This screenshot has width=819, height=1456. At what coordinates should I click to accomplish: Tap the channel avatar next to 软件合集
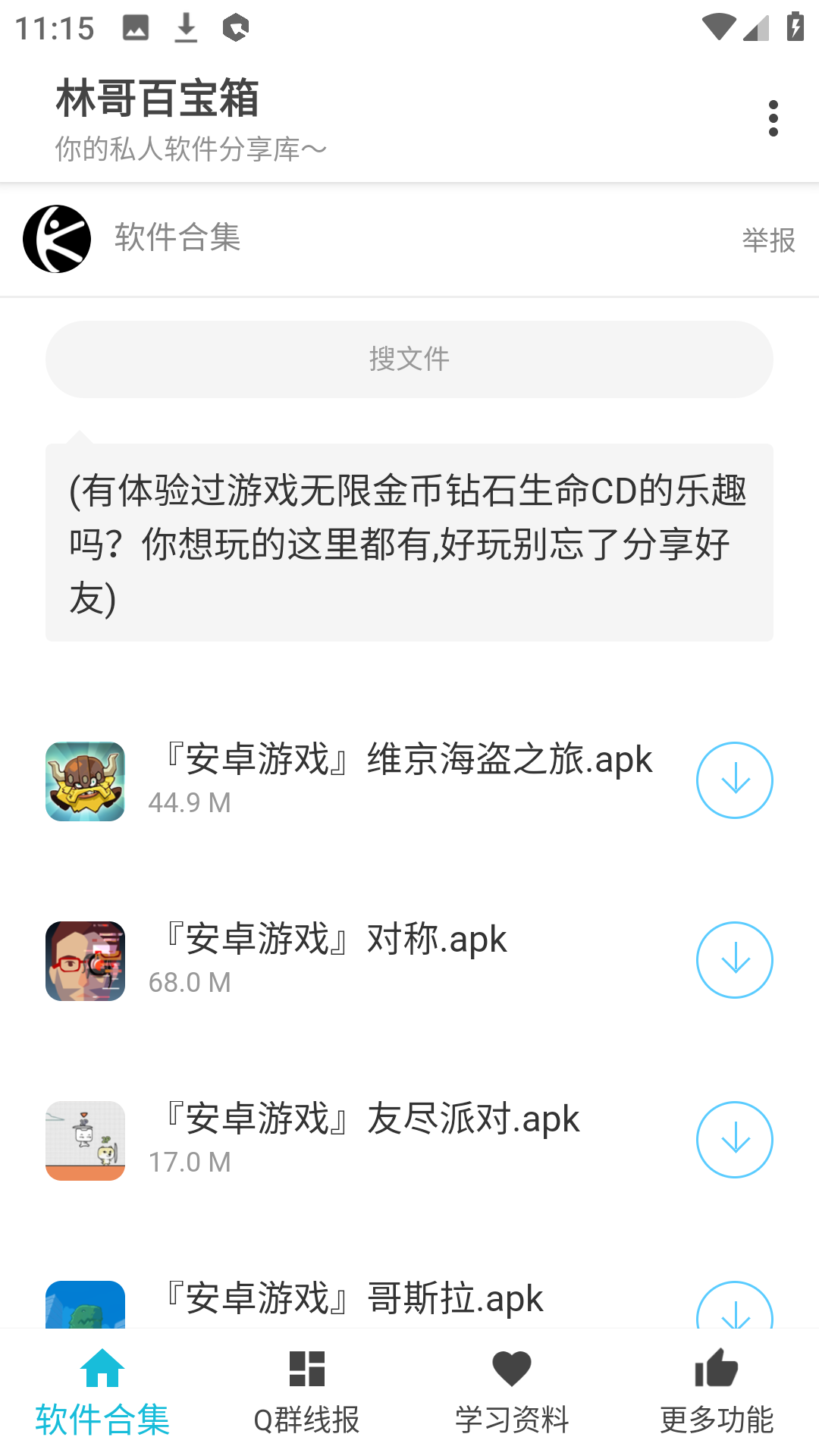[55, 240]
